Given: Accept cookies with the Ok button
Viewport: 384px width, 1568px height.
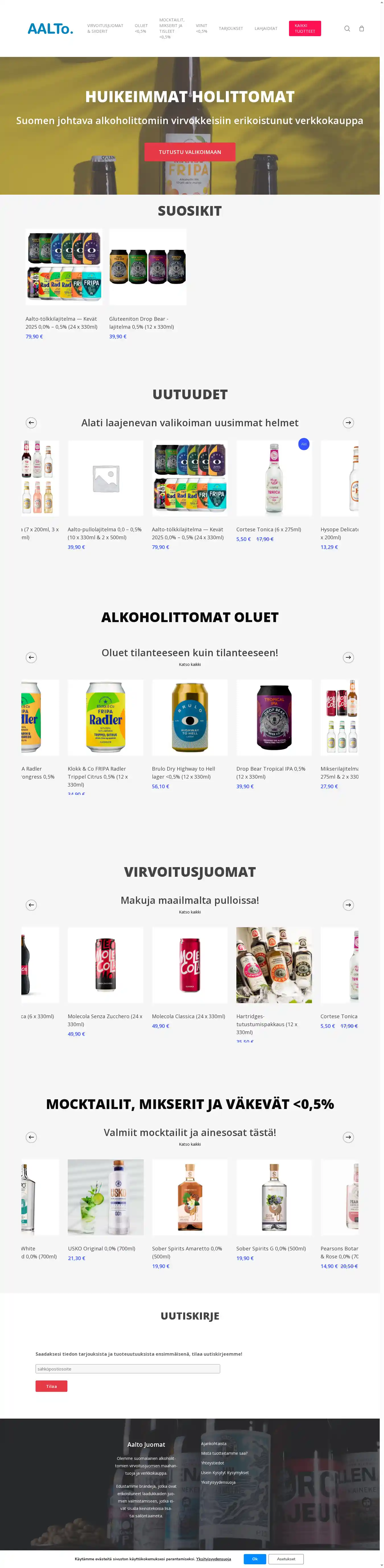Looking at the screenshot, I should click(254, 1559).
